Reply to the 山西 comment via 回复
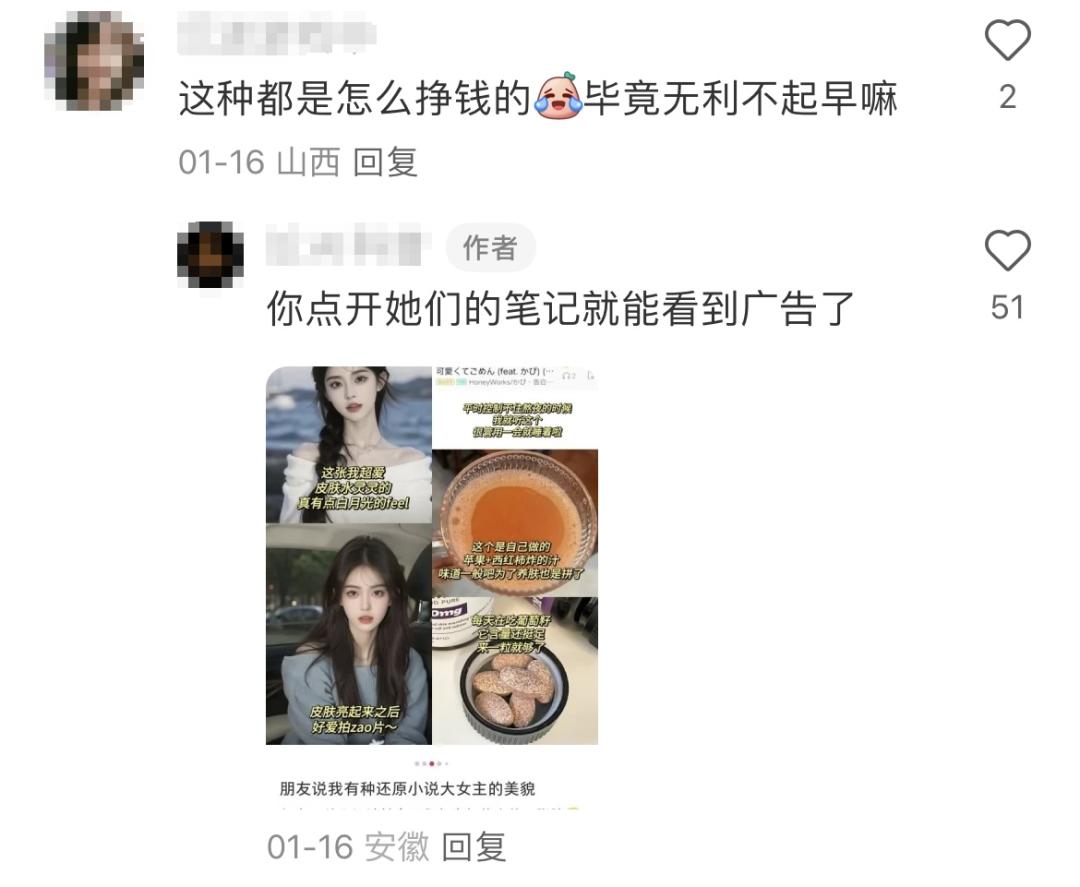Viewport: 1080px width, 887px height. [385, 162]
